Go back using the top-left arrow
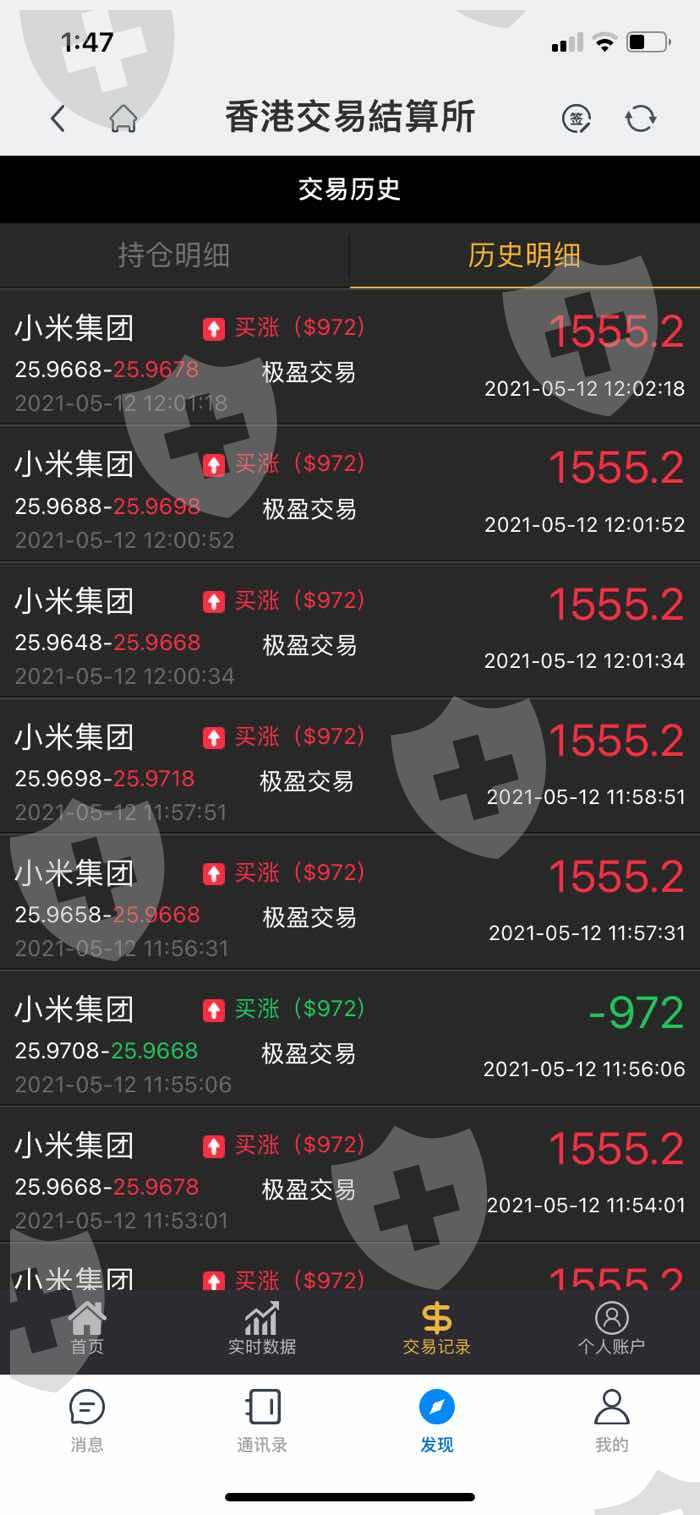This screenshot has width=700, height=1515. pyautogui.click(x=57, y=119)
